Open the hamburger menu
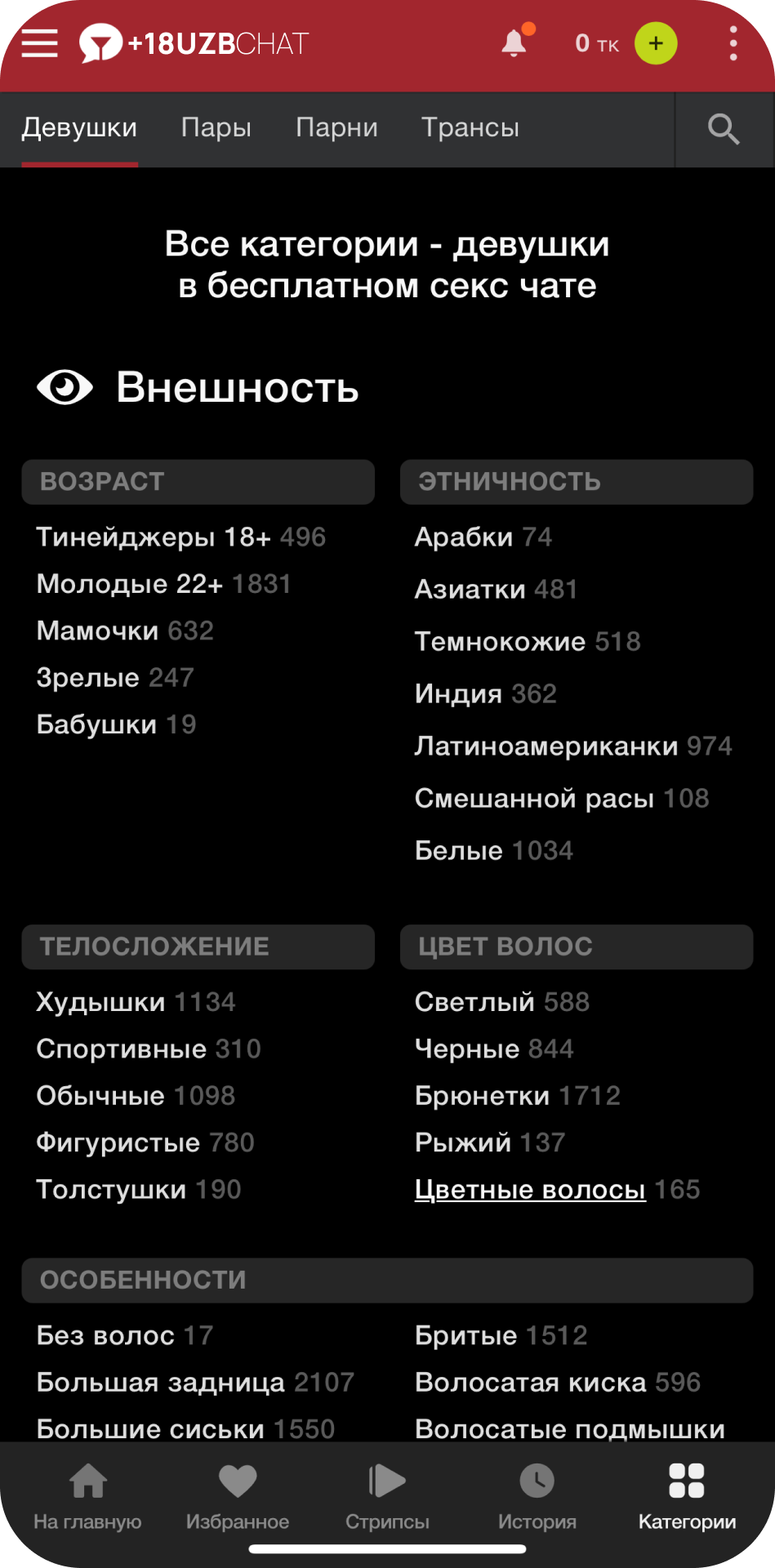The image size is (775, 1568). click(38, 43)
